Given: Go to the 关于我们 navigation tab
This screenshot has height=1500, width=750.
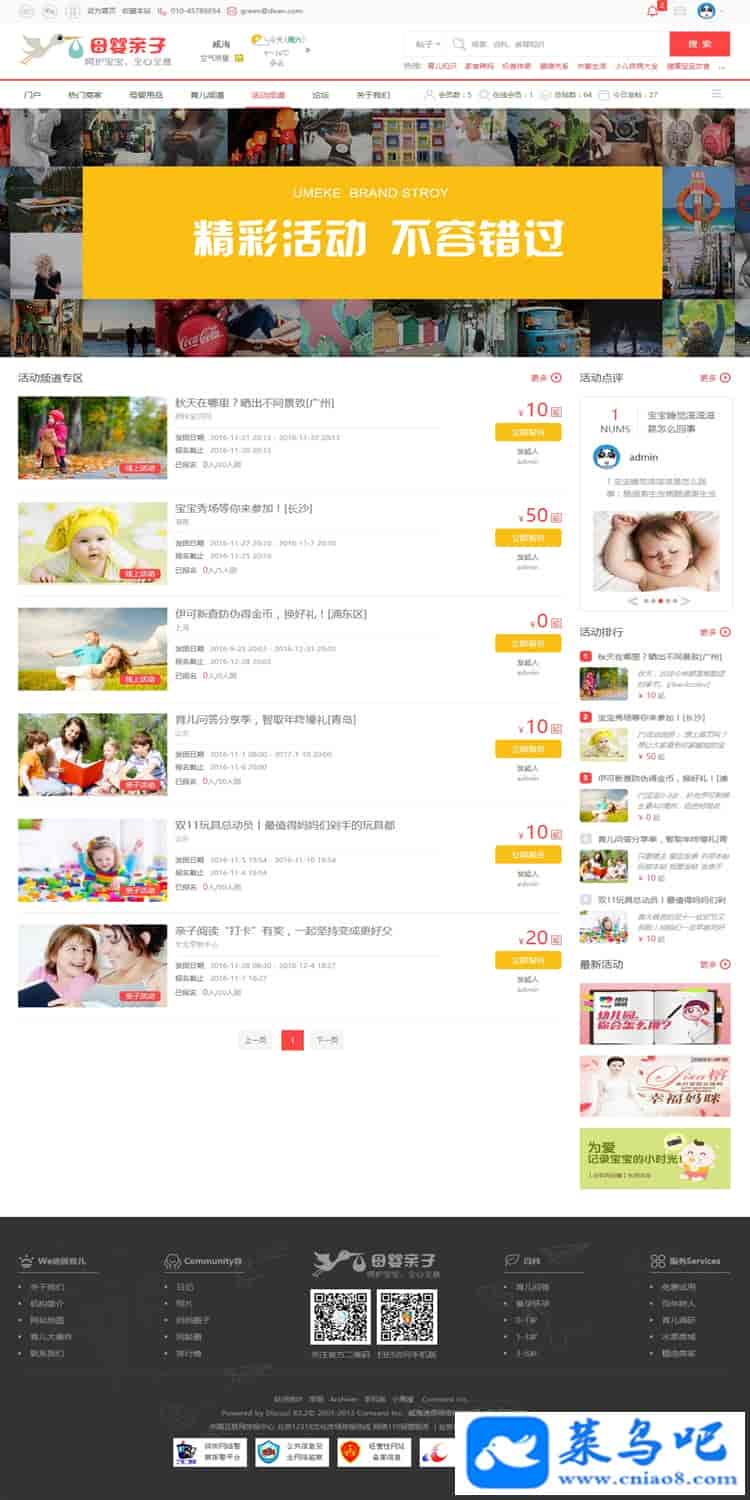Looking at the screenshot, I should 373,95.
